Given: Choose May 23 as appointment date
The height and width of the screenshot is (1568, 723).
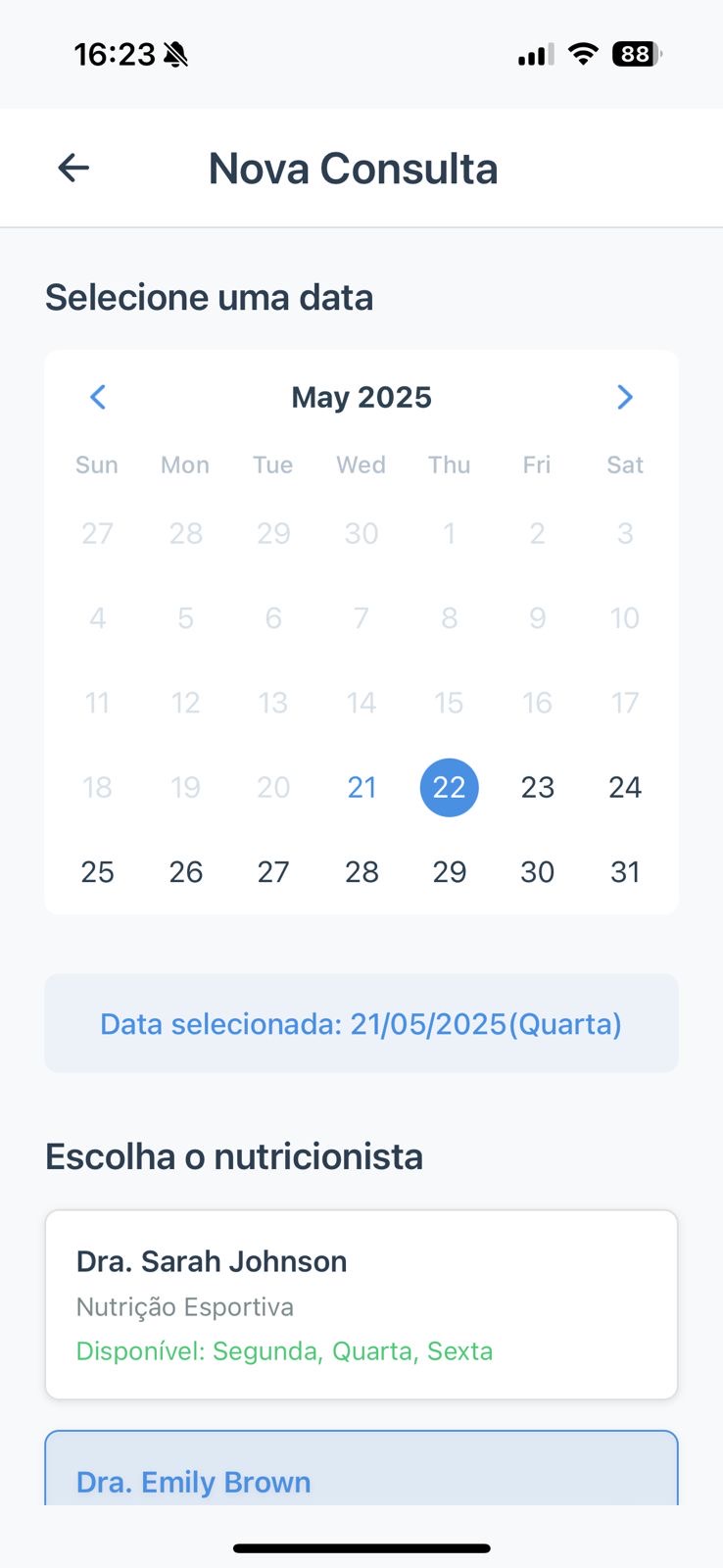Looking at the screenshot, I should click(537, 787).
